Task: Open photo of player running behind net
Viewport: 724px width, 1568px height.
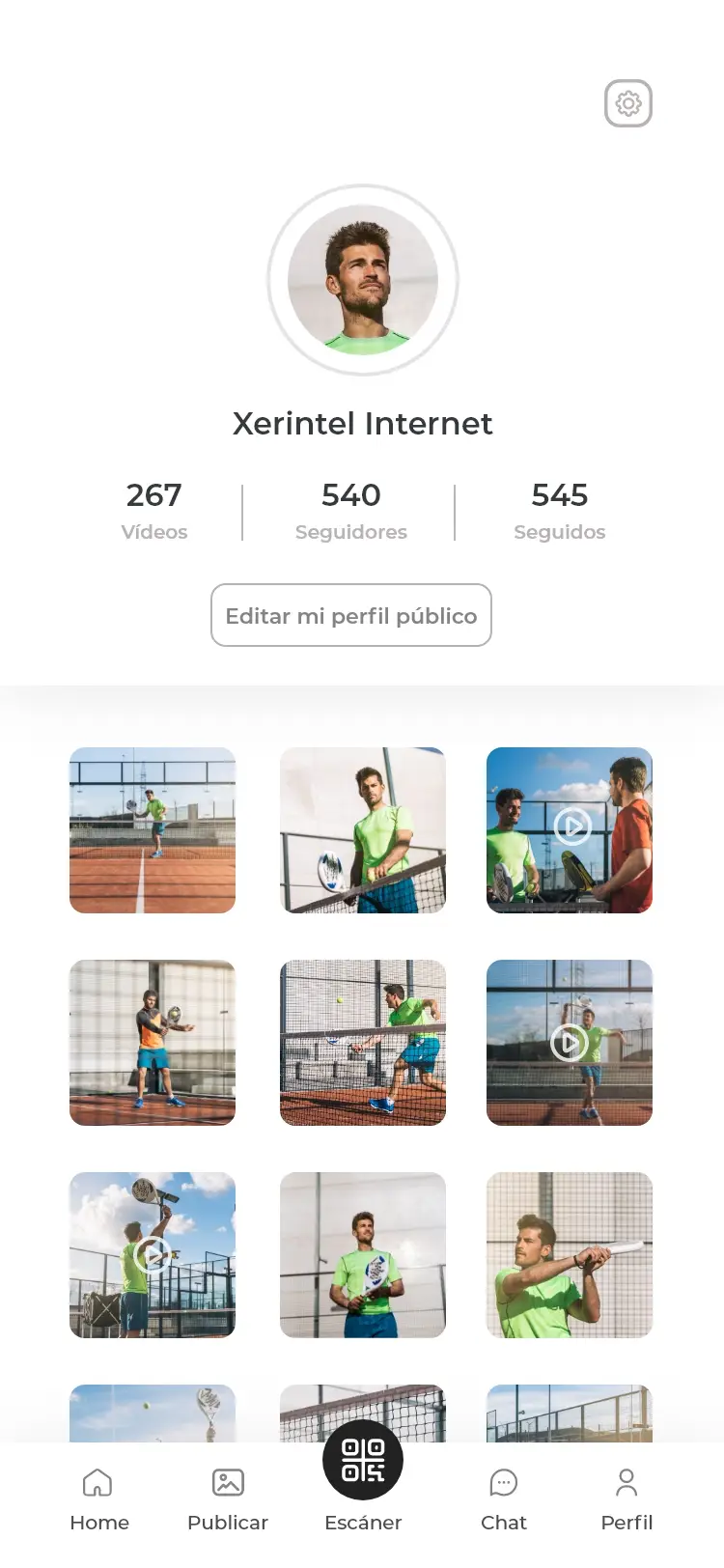Action: pyautogui.click(x=363, y=1043)
